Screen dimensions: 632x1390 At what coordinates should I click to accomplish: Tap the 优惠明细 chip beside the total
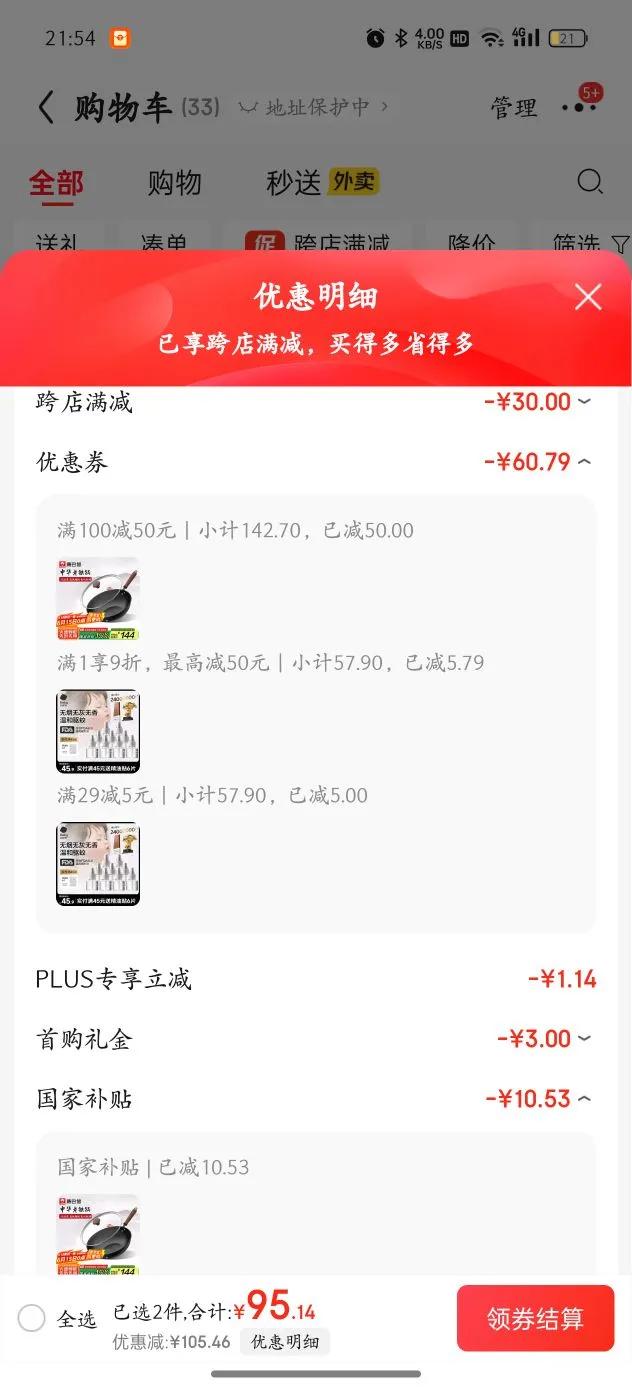(285, 1342)
